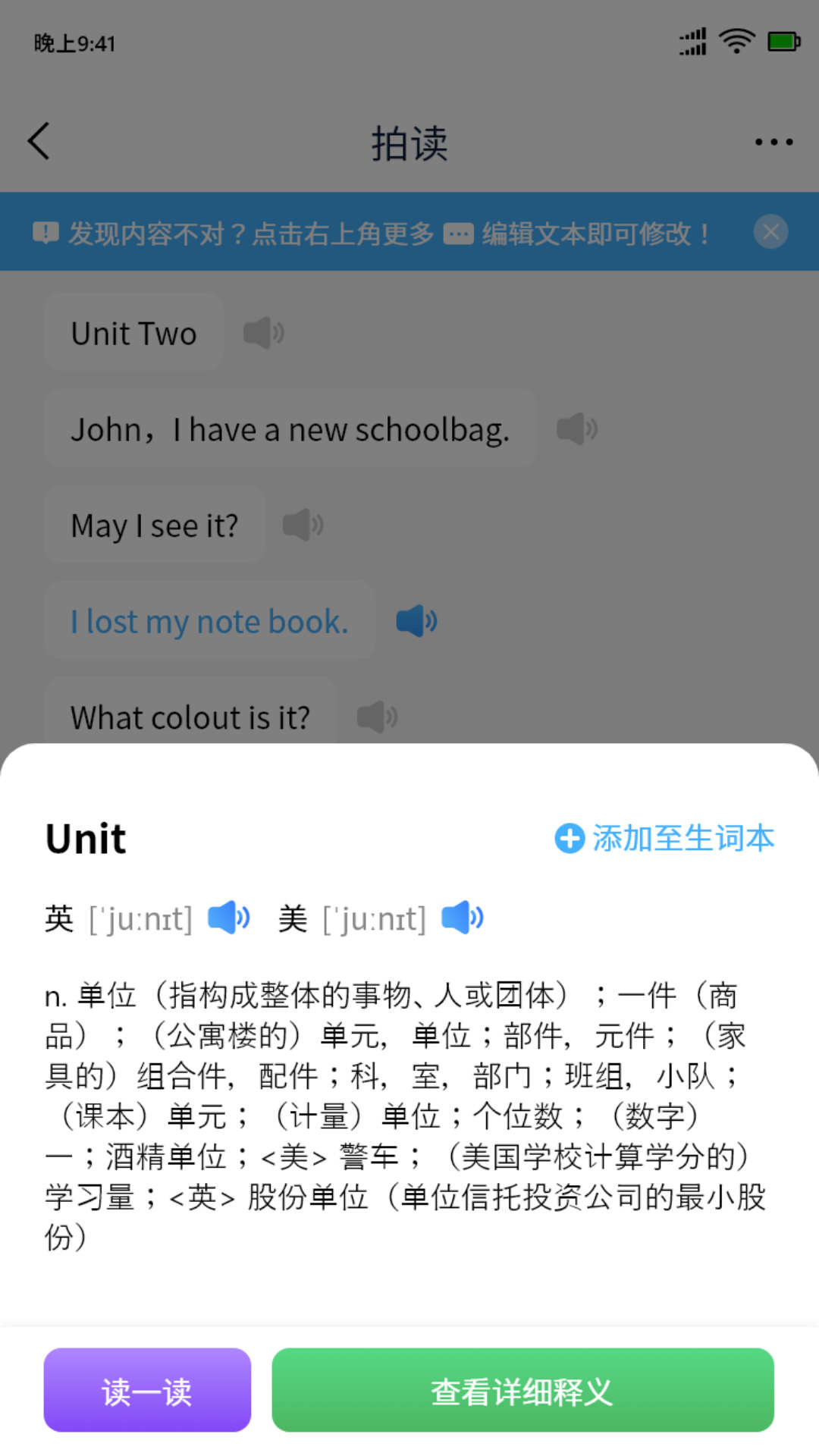The width and height of the screenshot is (819, 1456).
Task: Play audio for May I see it
Action: tap(303, 524)
